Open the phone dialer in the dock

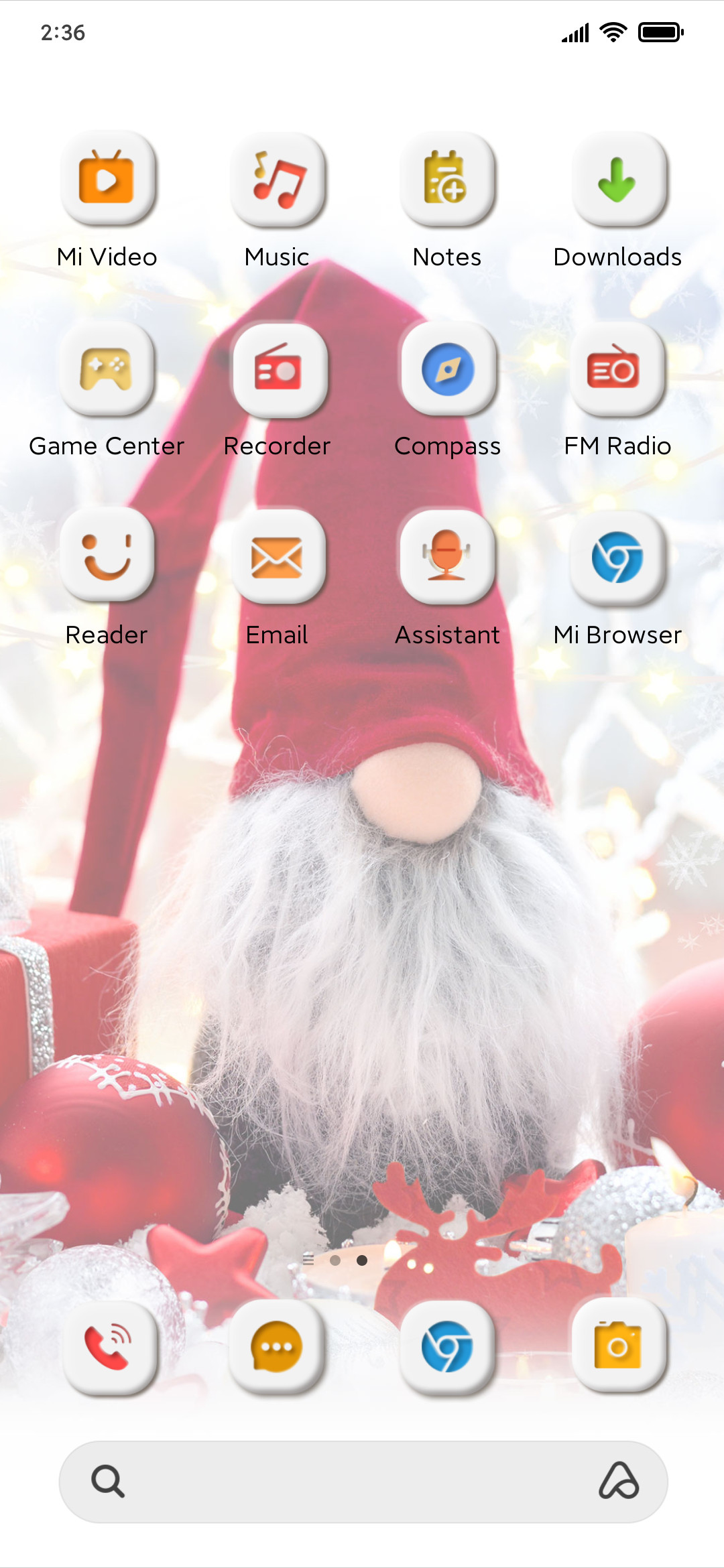click(107, 1347)
